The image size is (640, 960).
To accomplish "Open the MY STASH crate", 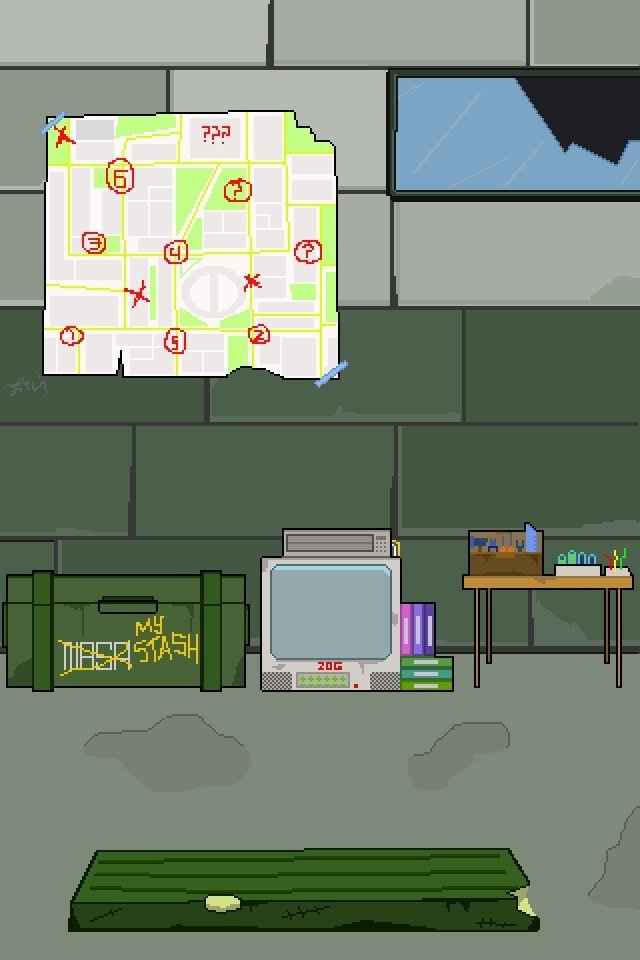I will point(125,632).
